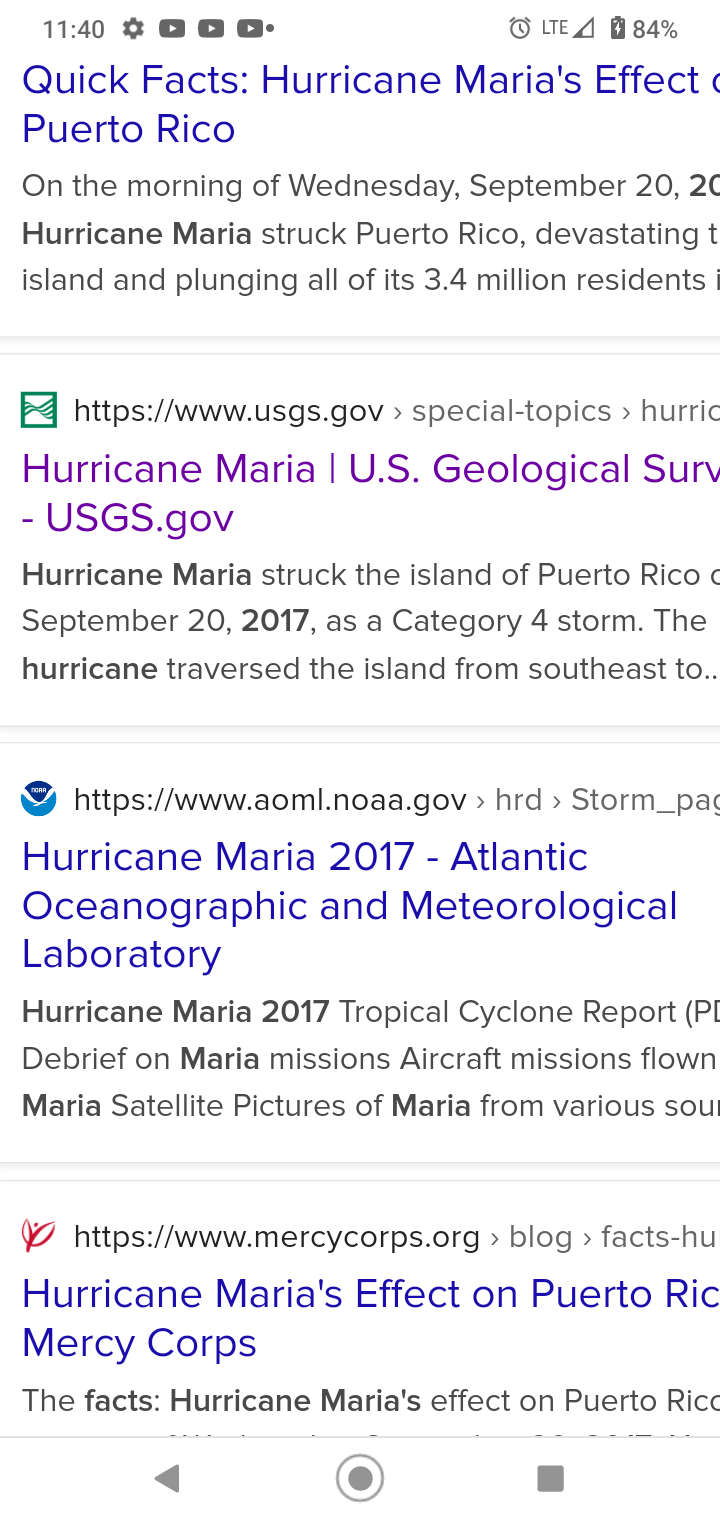Tap the Mercy Corps red favicon
The image size is (720, 1520).
[x=38, y=1235]
